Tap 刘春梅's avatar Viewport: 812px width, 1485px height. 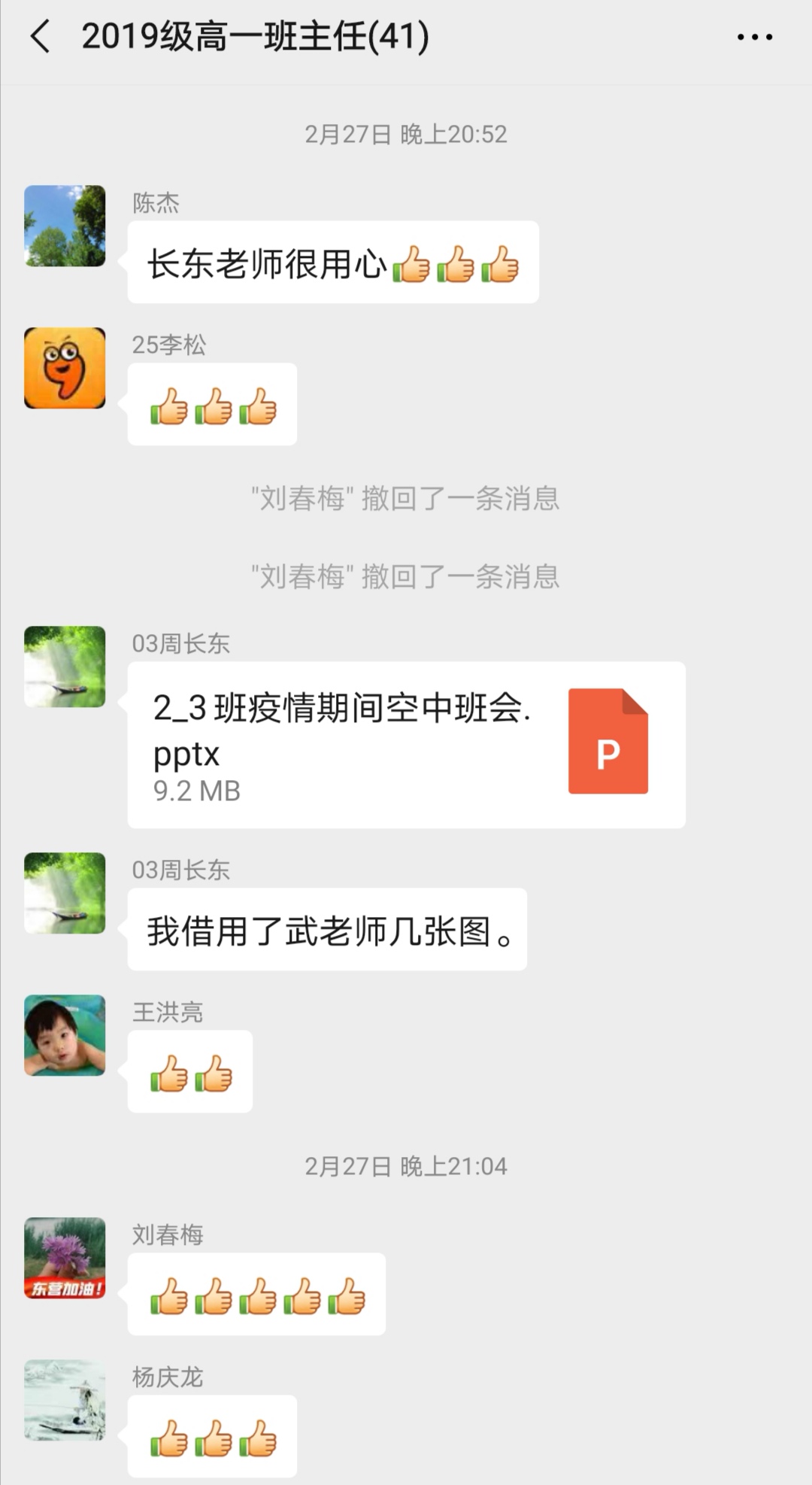(x=65, y=1258)
